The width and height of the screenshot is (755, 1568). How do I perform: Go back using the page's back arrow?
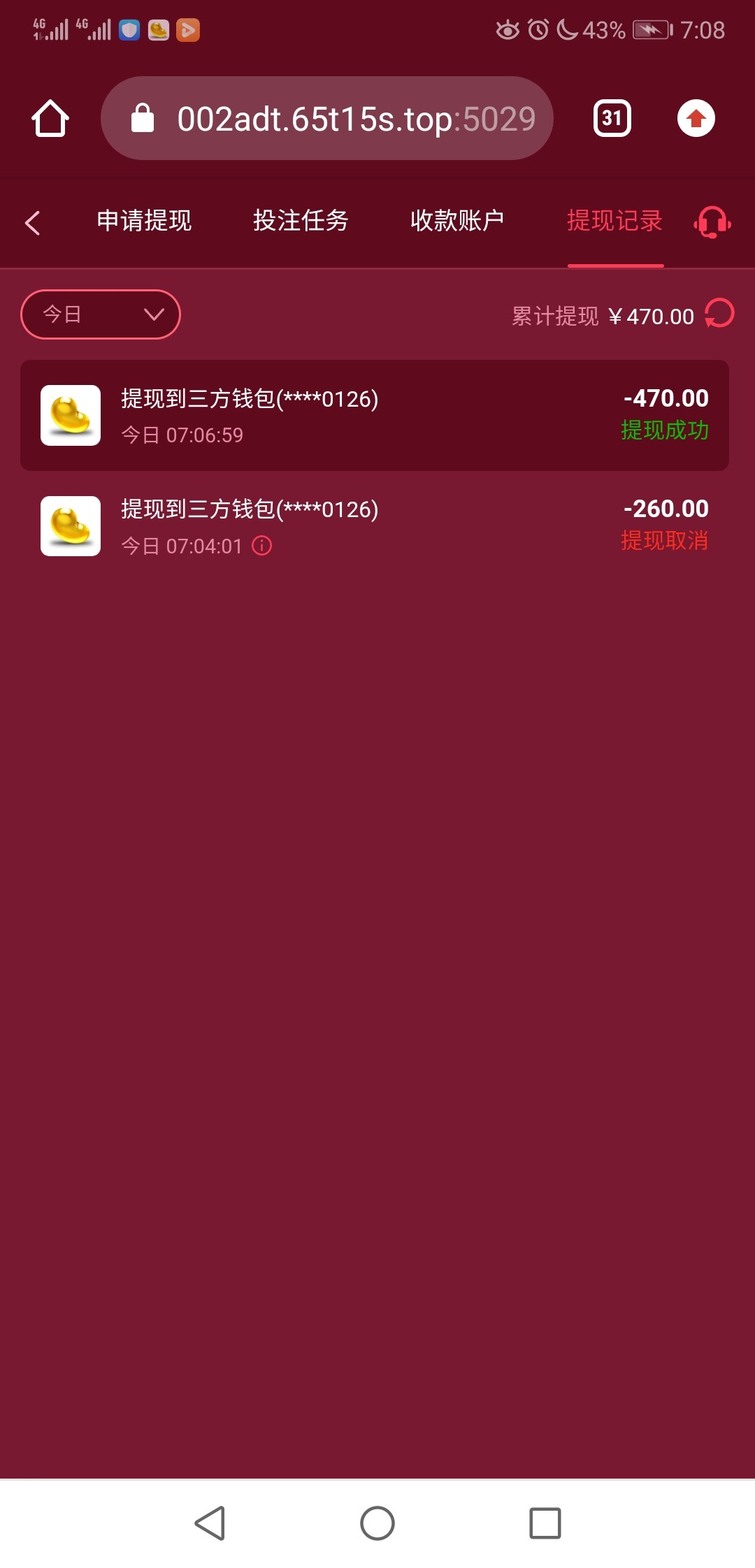coord(32,223)
